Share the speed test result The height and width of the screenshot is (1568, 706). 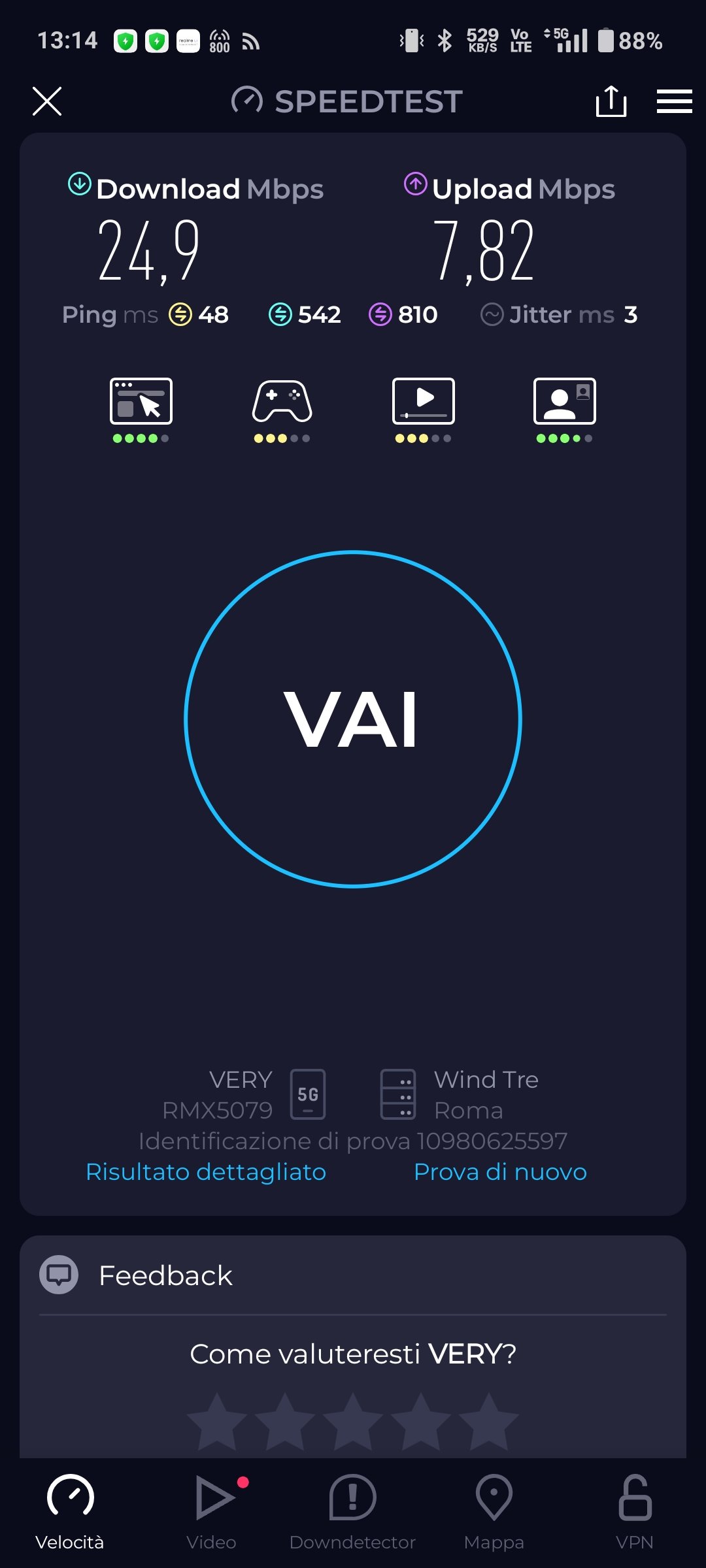611,101
